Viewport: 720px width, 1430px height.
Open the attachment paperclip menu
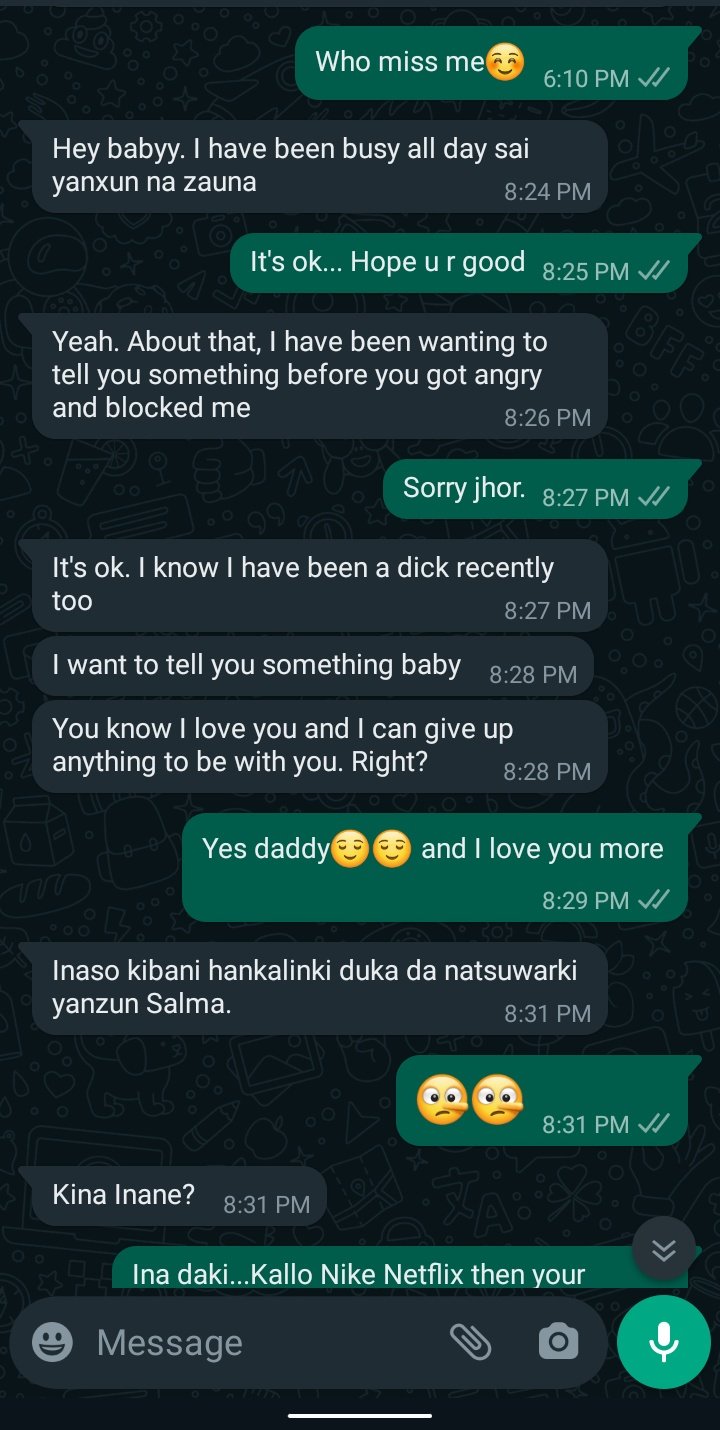pos(470,1342)
